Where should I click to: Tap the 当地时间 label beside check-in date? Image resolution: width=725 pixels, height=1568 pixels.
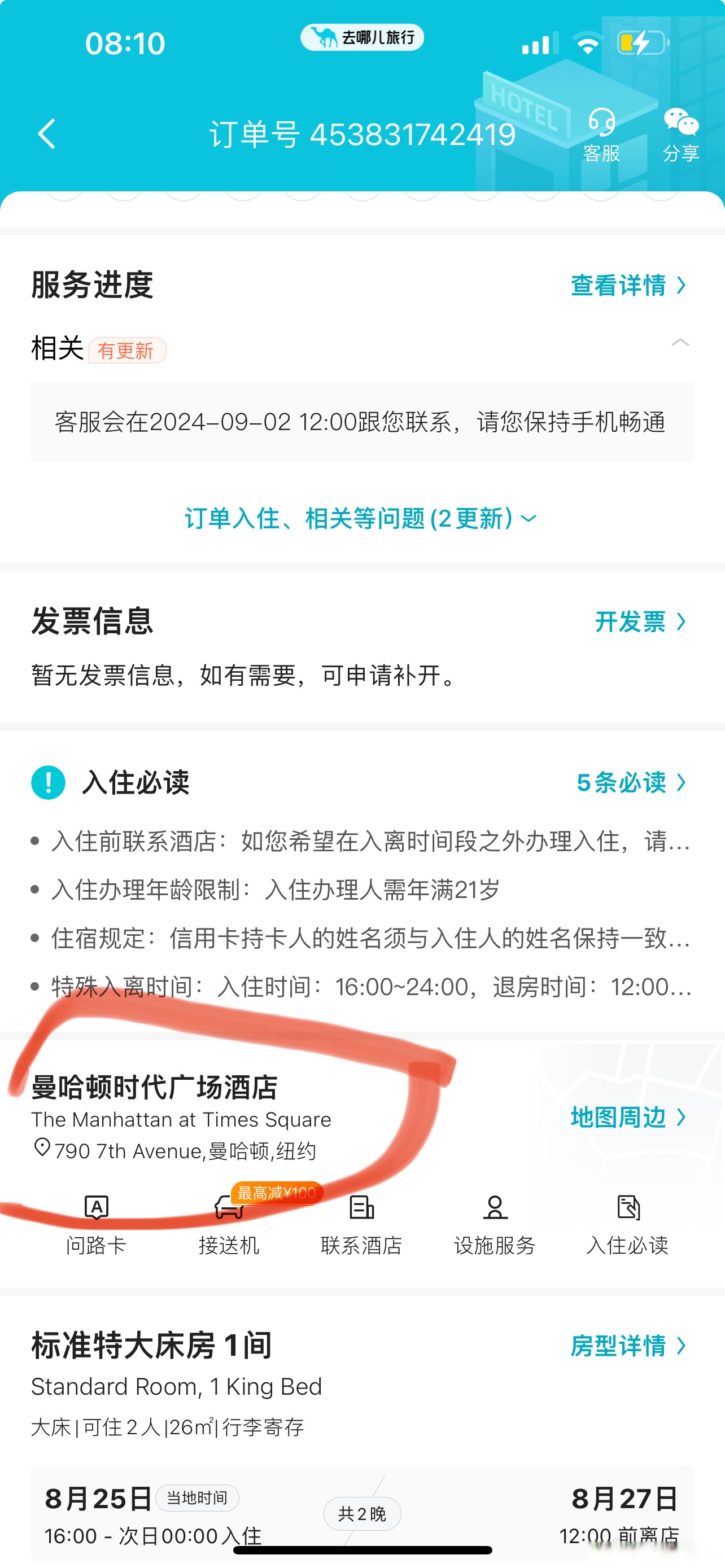click(196, 1497)
